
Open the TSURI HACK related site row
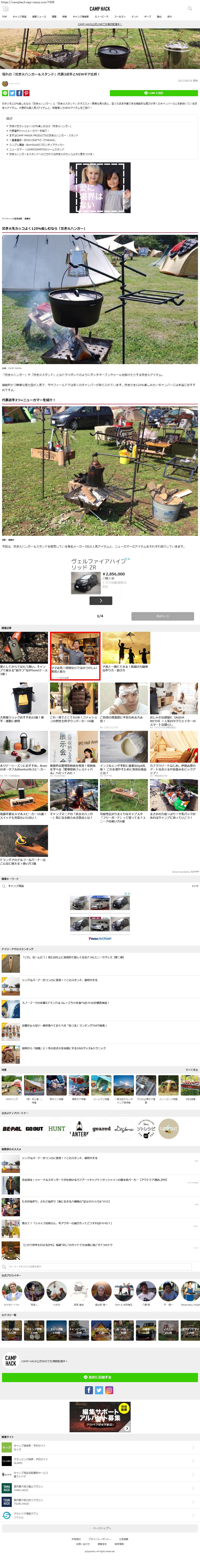100,1502
